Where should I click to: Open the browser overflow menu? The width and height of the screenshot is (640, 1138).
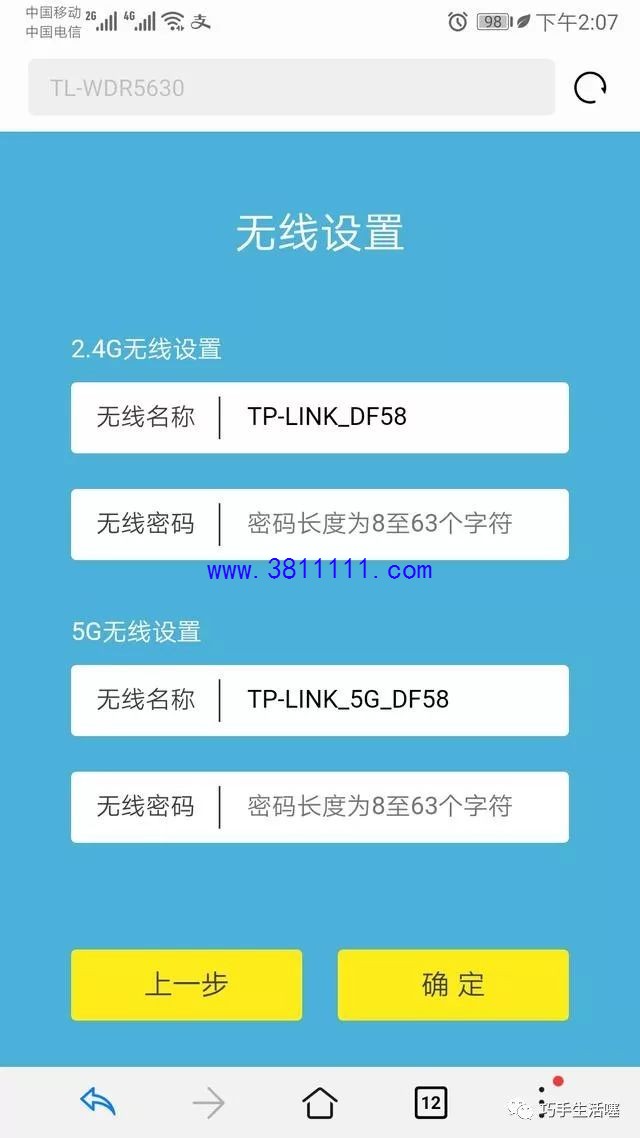(542, 1102)
